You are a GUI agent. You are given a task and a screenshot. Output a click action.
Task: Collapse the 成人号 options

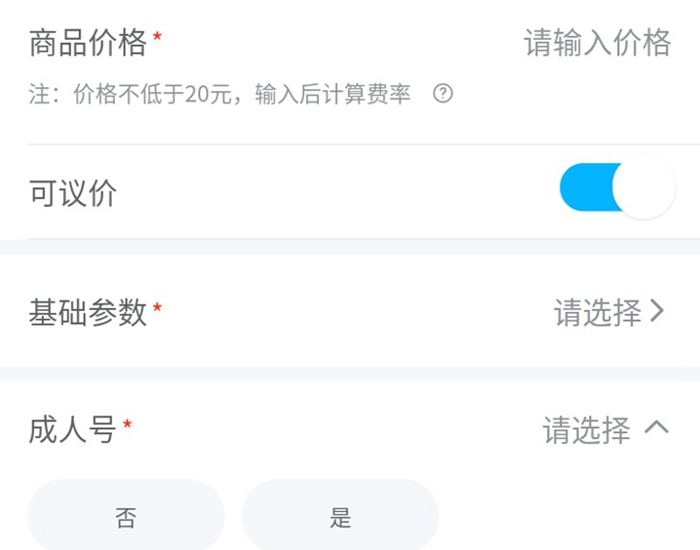(x=655, y=428)
